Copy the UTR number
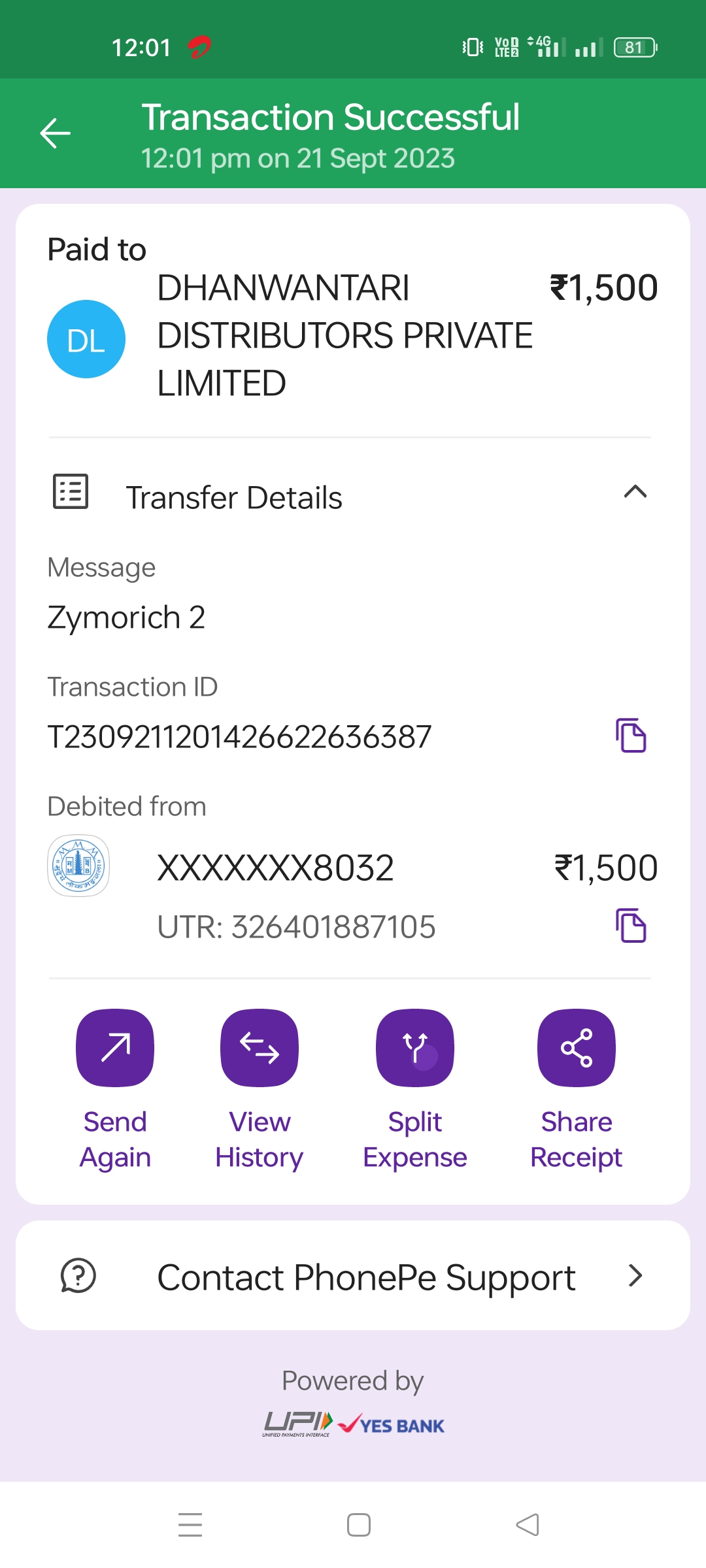The height and width of the screenshot is (1568, 706). [631, 925]
